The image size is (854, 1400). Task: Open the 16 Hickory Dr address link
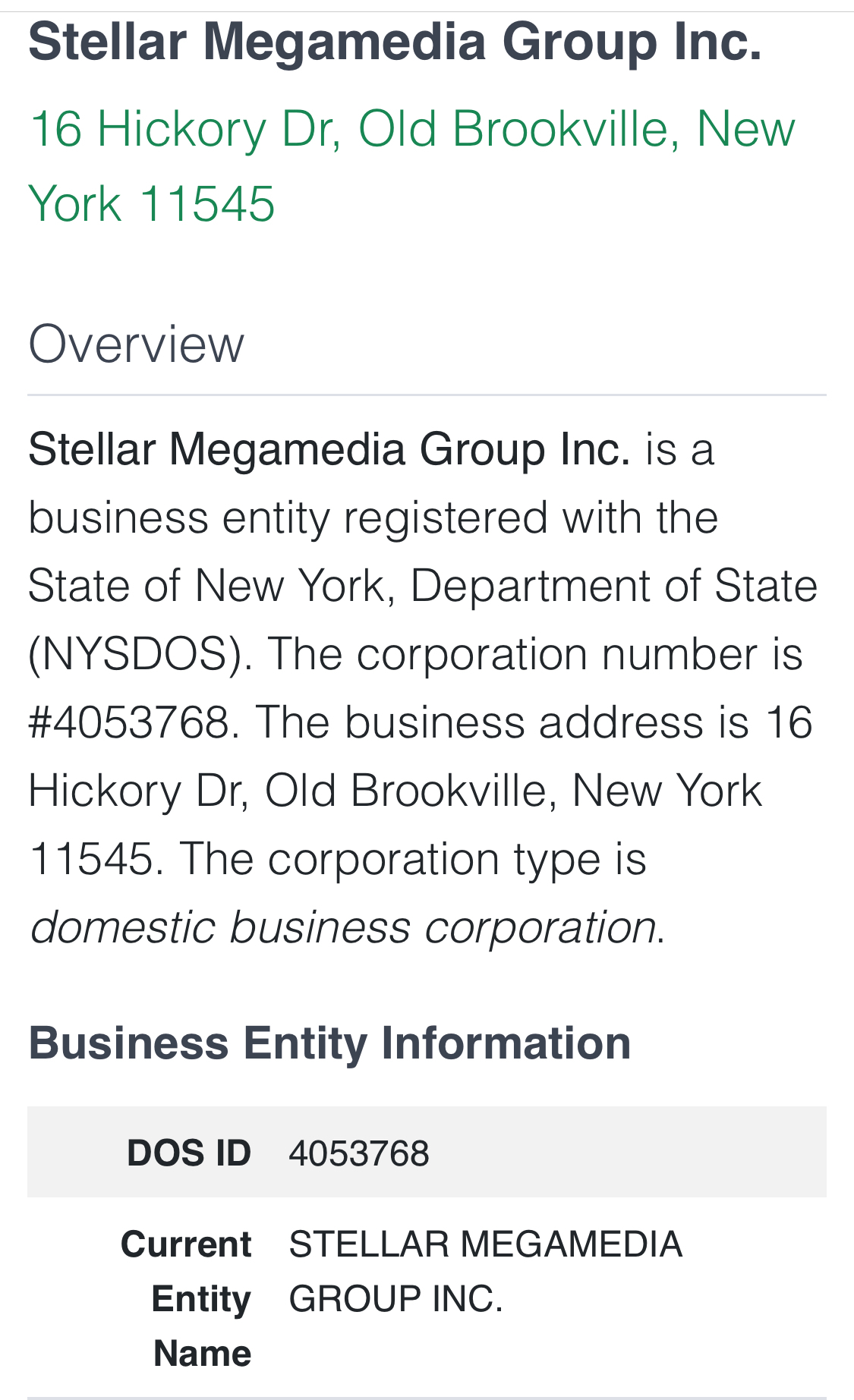pos(411,129)
